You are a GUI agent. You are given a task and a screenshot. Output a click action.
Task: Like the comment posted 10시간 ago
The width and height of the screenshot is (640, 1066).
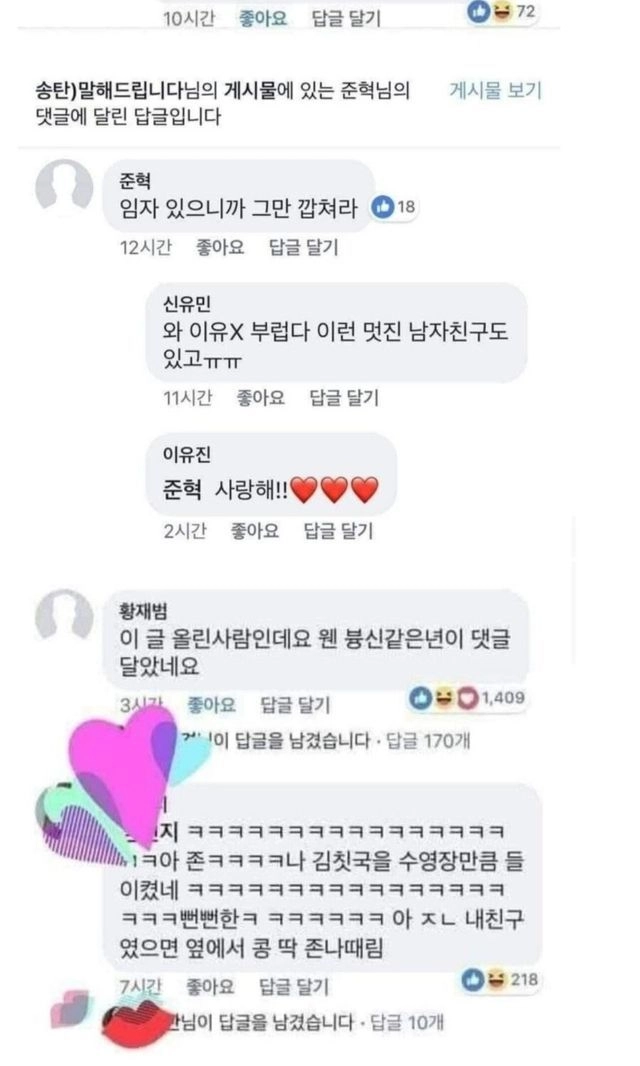tap(262, 18)
